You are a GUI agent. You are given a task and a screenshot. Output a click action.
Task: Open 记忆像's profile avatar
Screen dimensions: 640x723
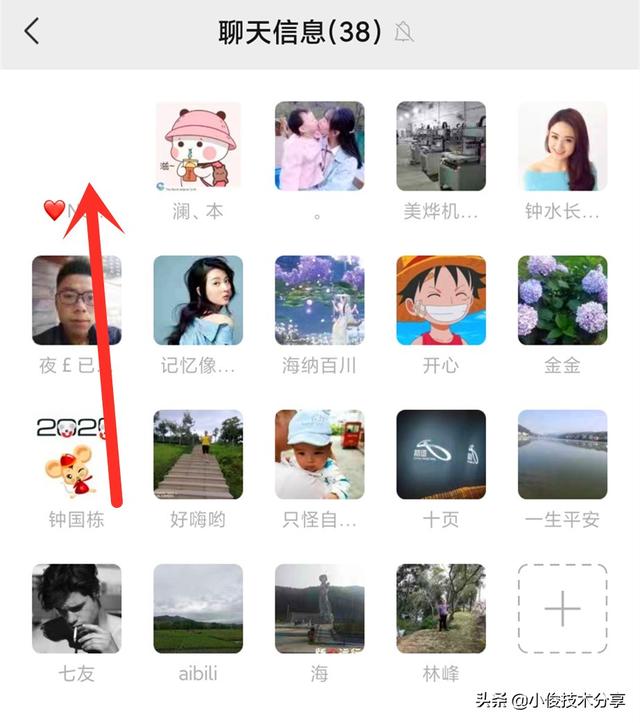(x=198, y=300)
